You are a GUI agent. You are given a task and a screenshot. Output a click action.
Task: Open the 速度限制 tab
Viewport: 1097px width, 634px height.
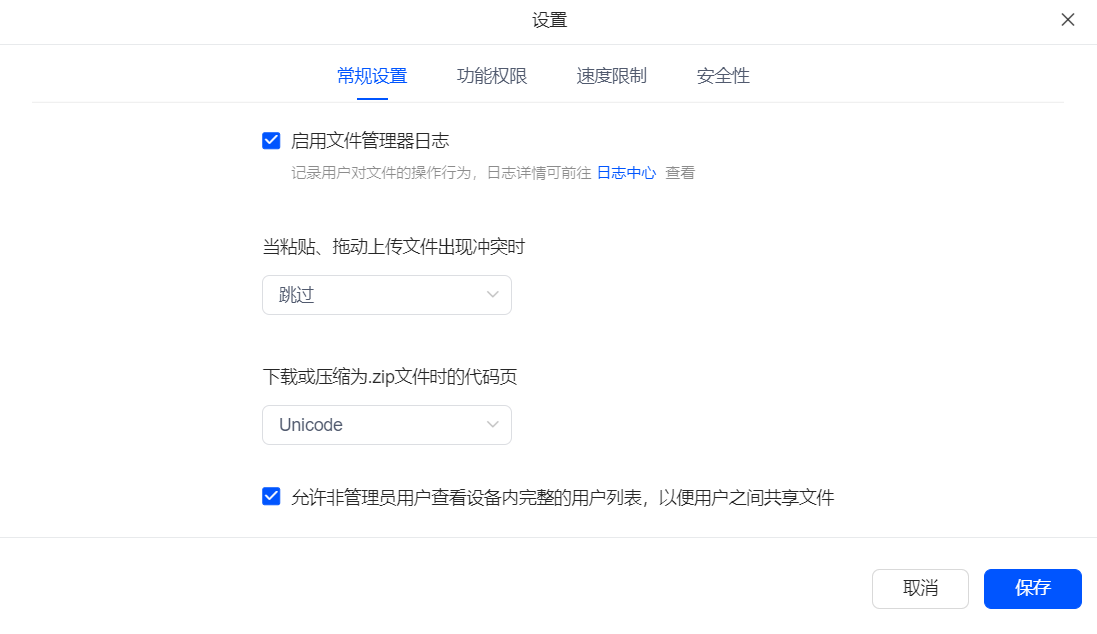pos(611,76)
